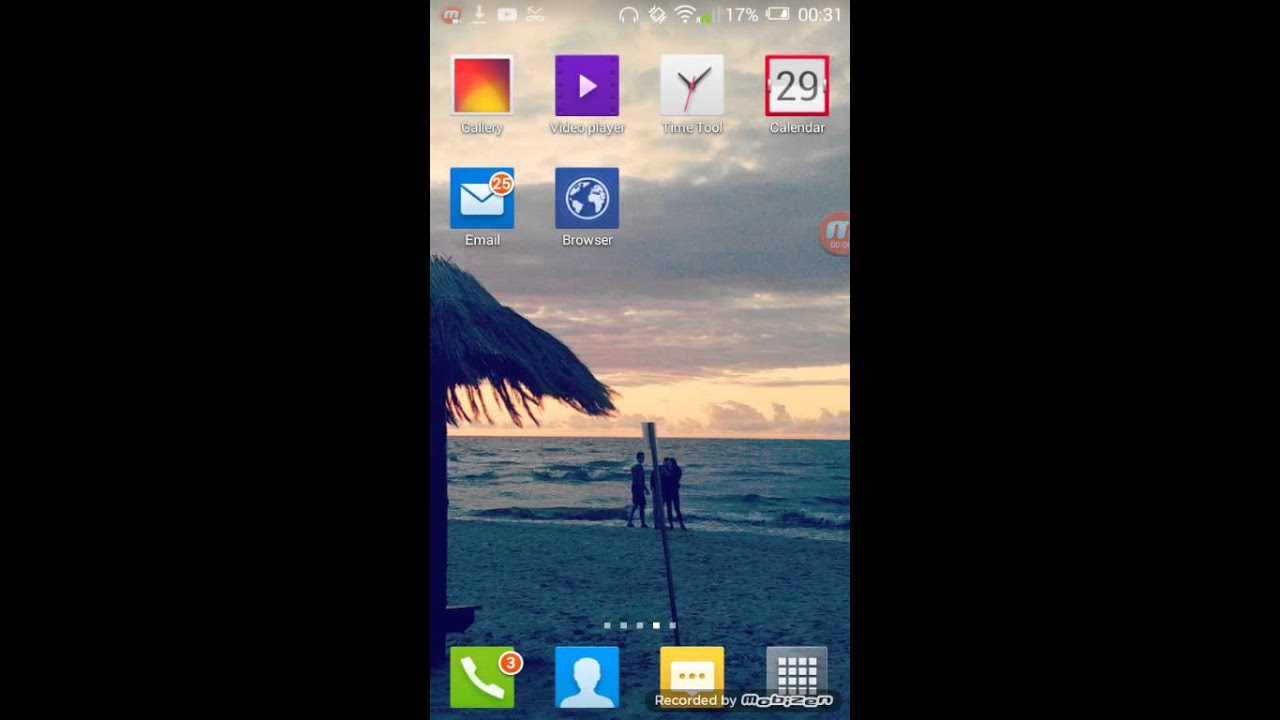The height and width of the screenshot is (720, 1280).
Task: Open the Gallery app
Action: click(x=482, y=86)
